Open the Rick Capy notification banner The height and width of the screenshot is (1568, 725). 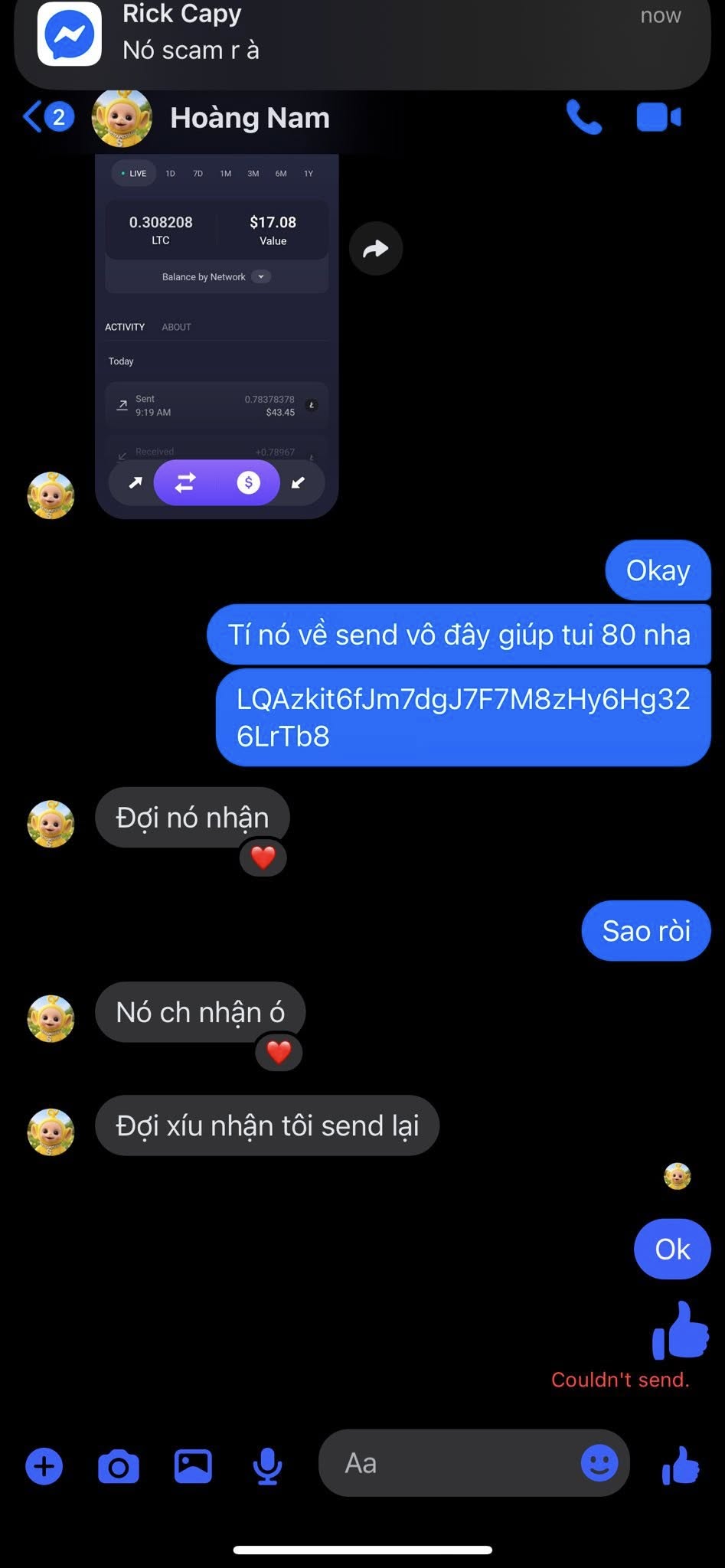pyautogui.click(x=362, y=34)
